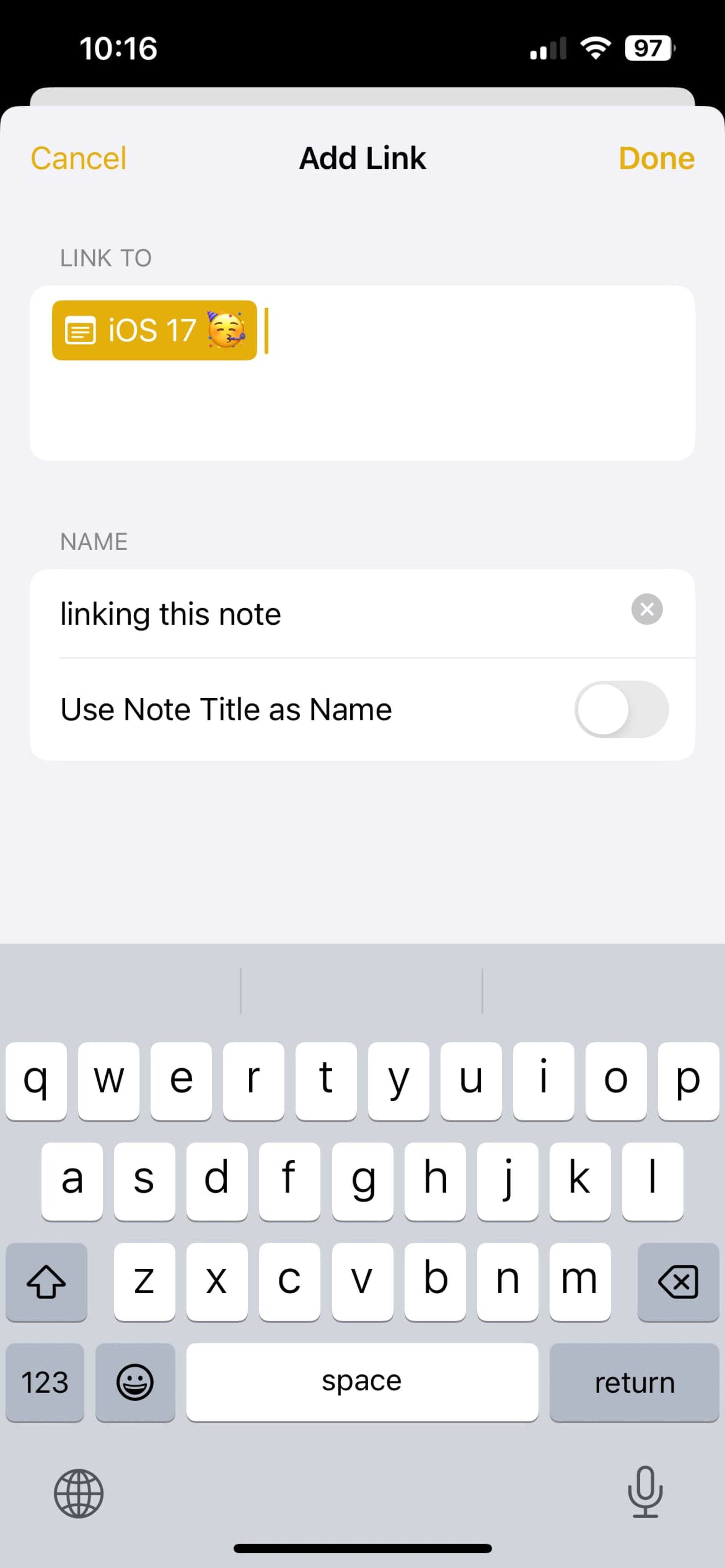Switch keyboard language with the globe
Image resolution: width=725 pixels, height=1568 pixels.
tap(79, 1493)
